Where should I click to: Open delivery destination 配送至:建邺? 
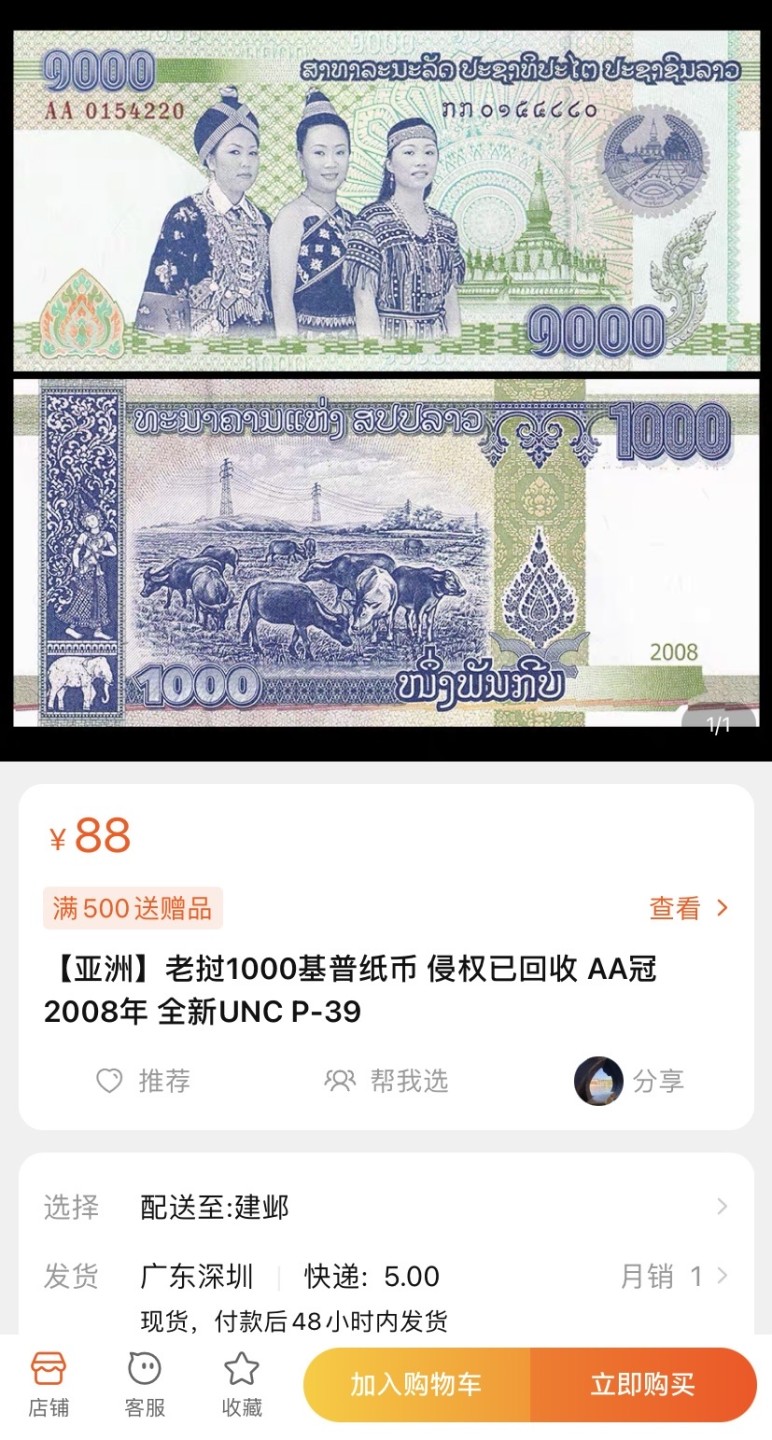215,1207
